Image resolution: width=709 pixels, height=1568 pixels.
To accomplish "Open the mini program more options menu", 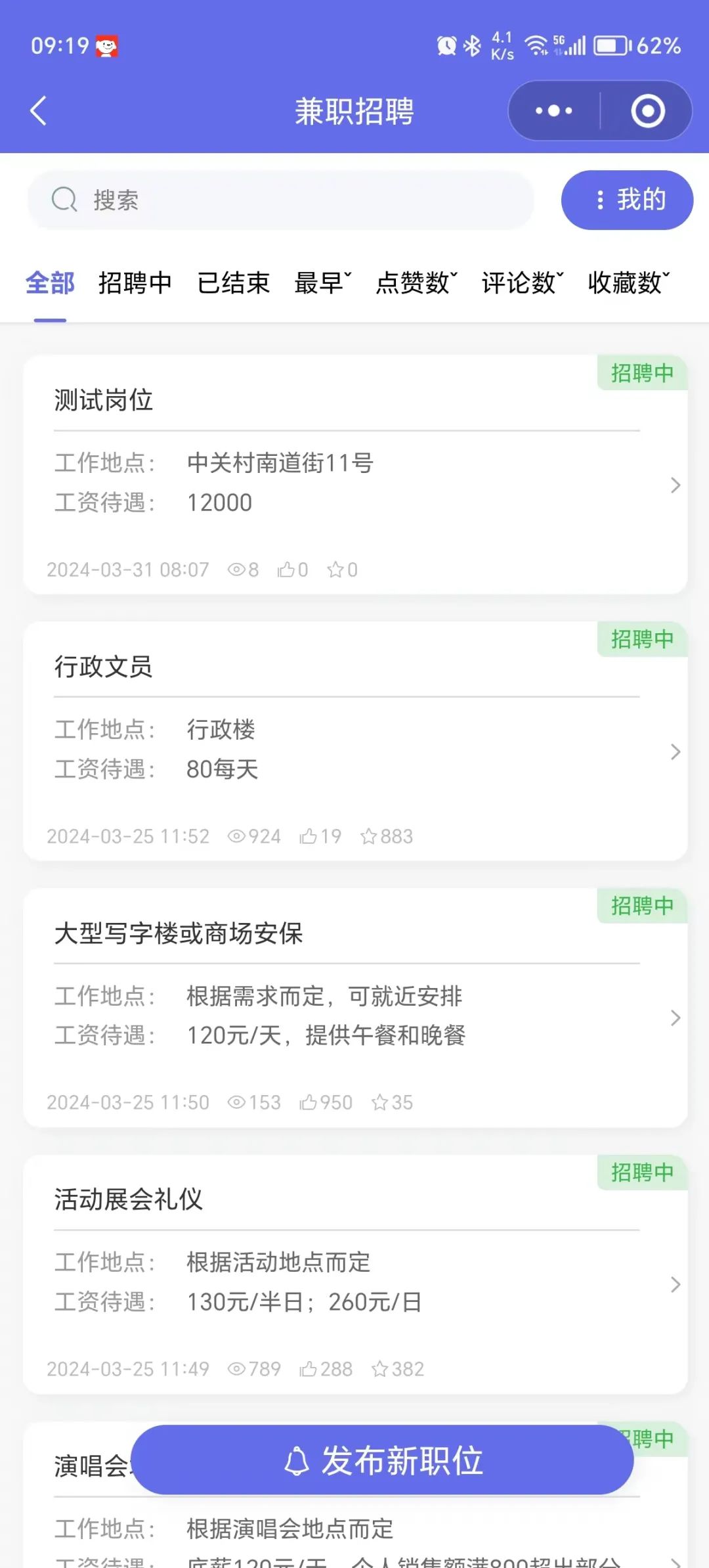I will point(554,110).
